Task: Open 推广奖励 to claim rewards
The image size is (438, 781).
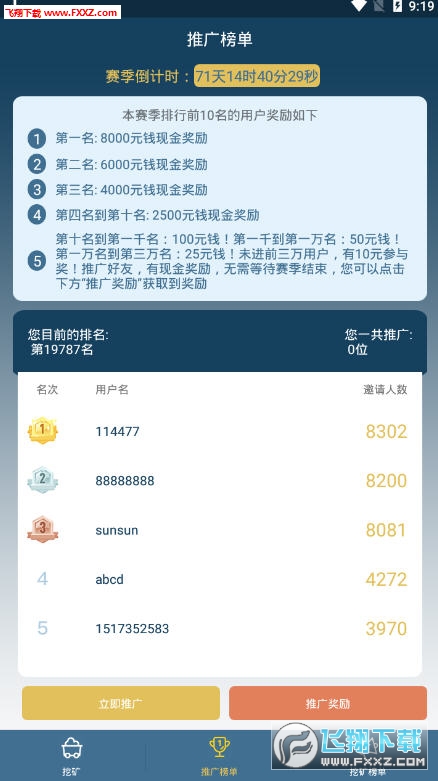Action: tap(328, 703)
